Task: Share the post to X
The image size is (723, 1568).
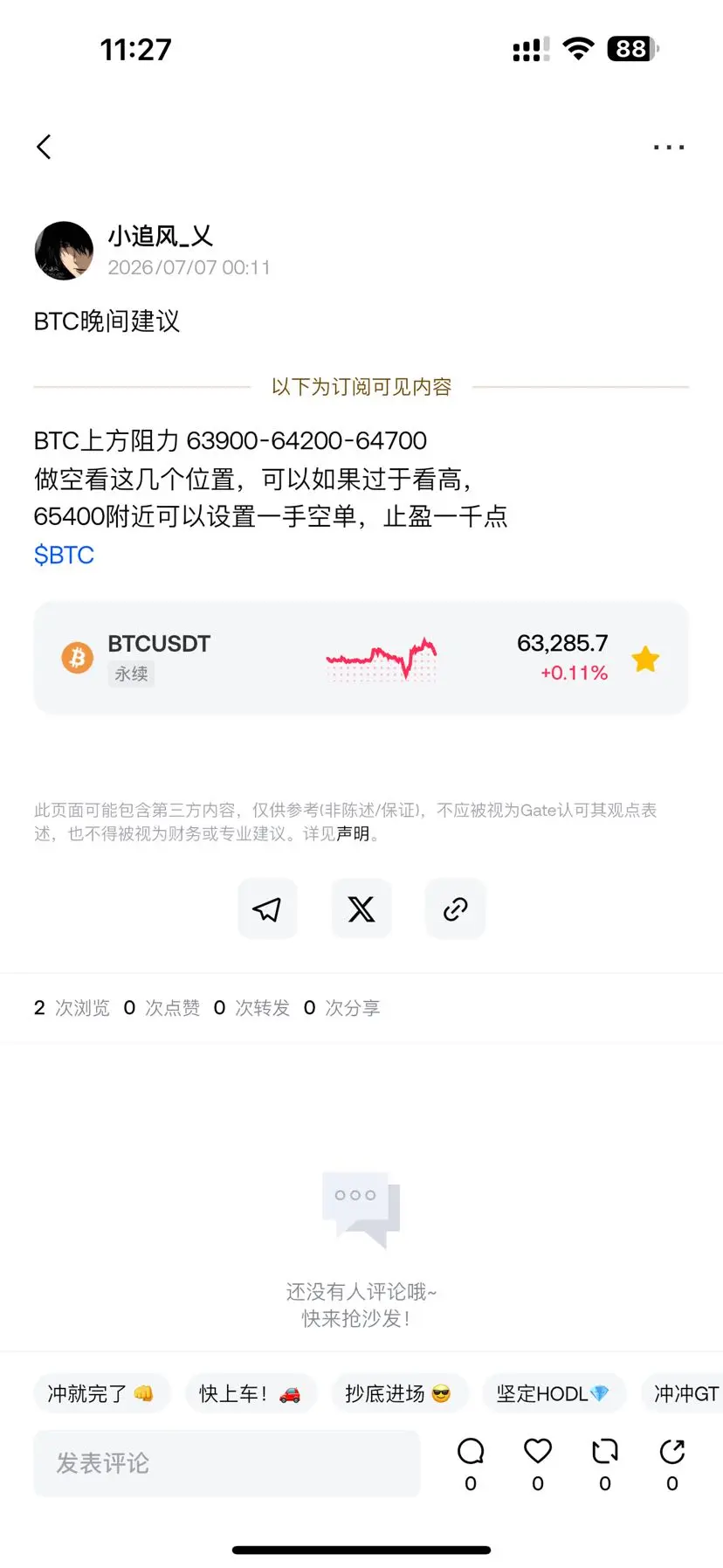Action: pos(361,909)
